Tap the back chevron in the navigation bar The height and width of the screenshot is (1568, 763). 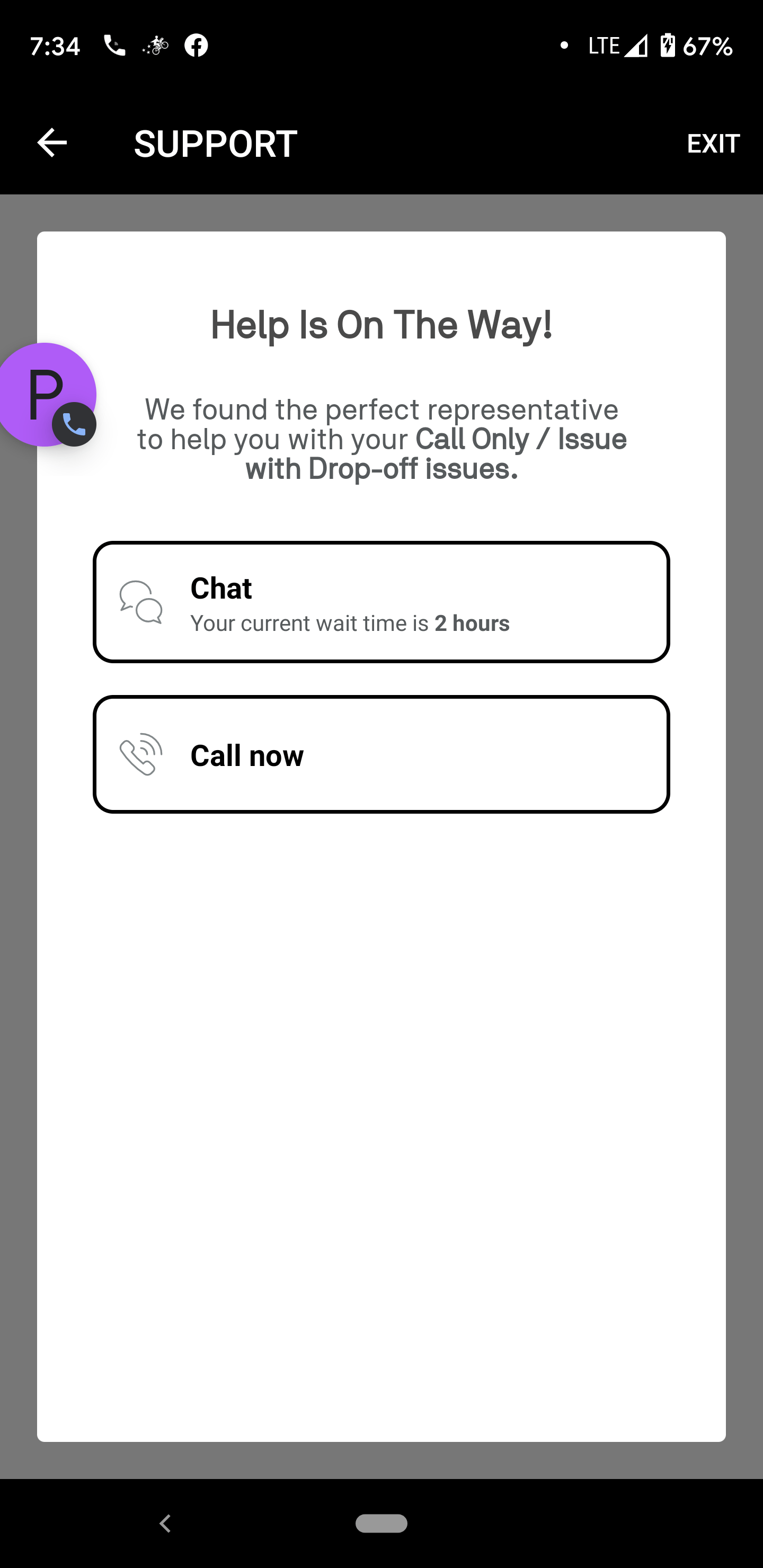click(164, 1524)
